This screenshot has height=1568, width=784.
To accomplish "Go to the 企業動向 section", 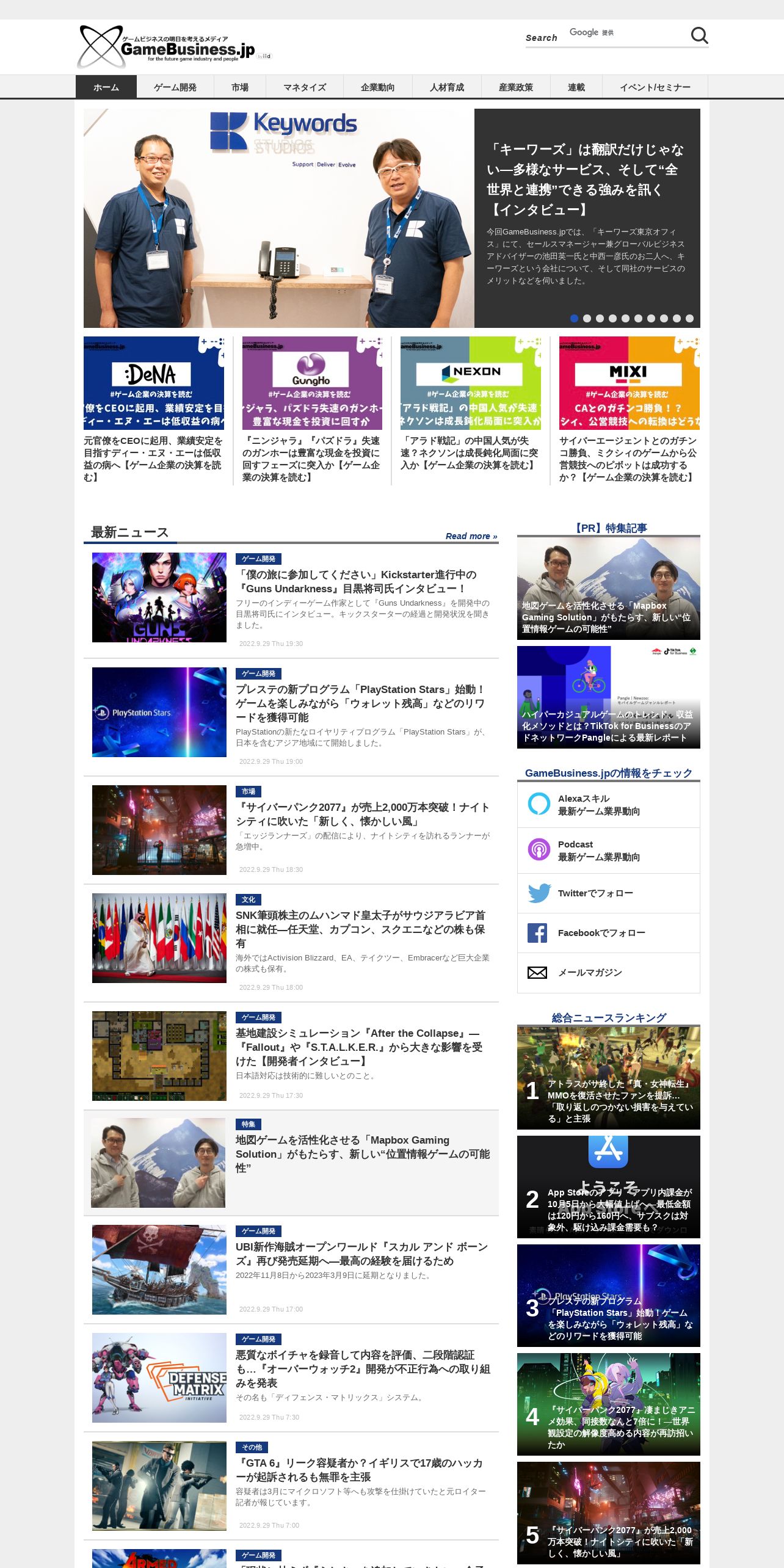I will click(x=377, y=87).
